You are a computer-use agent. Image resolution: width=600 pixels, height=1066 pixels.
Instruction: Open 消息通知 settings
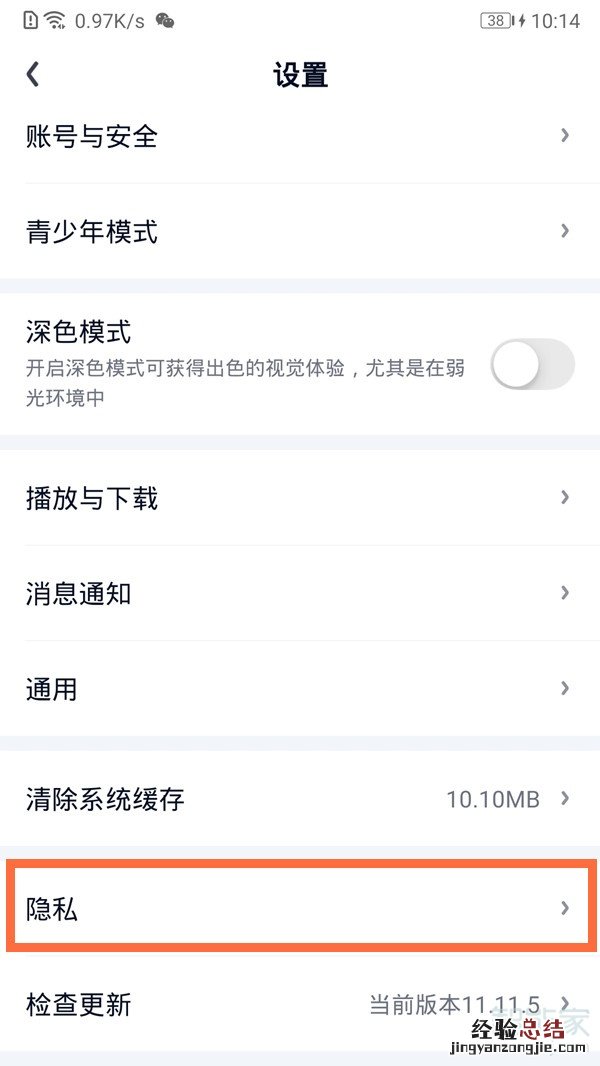300,594
